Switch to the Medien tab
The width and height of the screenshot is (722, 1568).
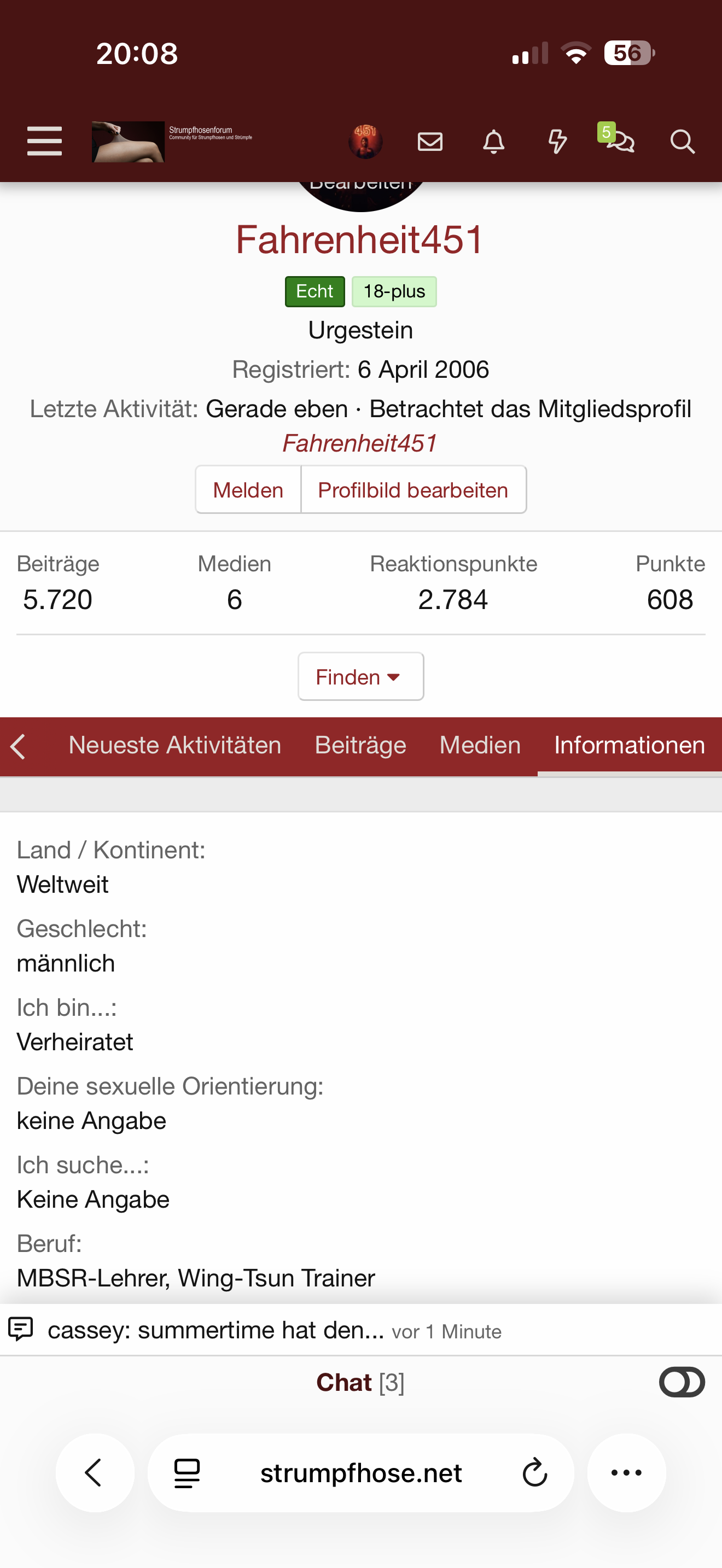[x=480, y=746]
